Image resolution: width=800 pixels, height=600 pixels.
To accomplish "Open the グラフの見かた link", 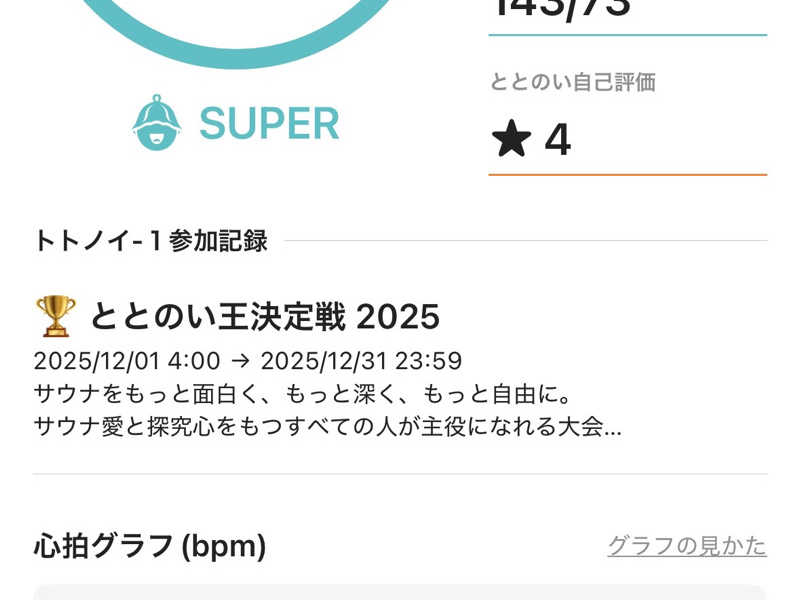I will 687,546.
